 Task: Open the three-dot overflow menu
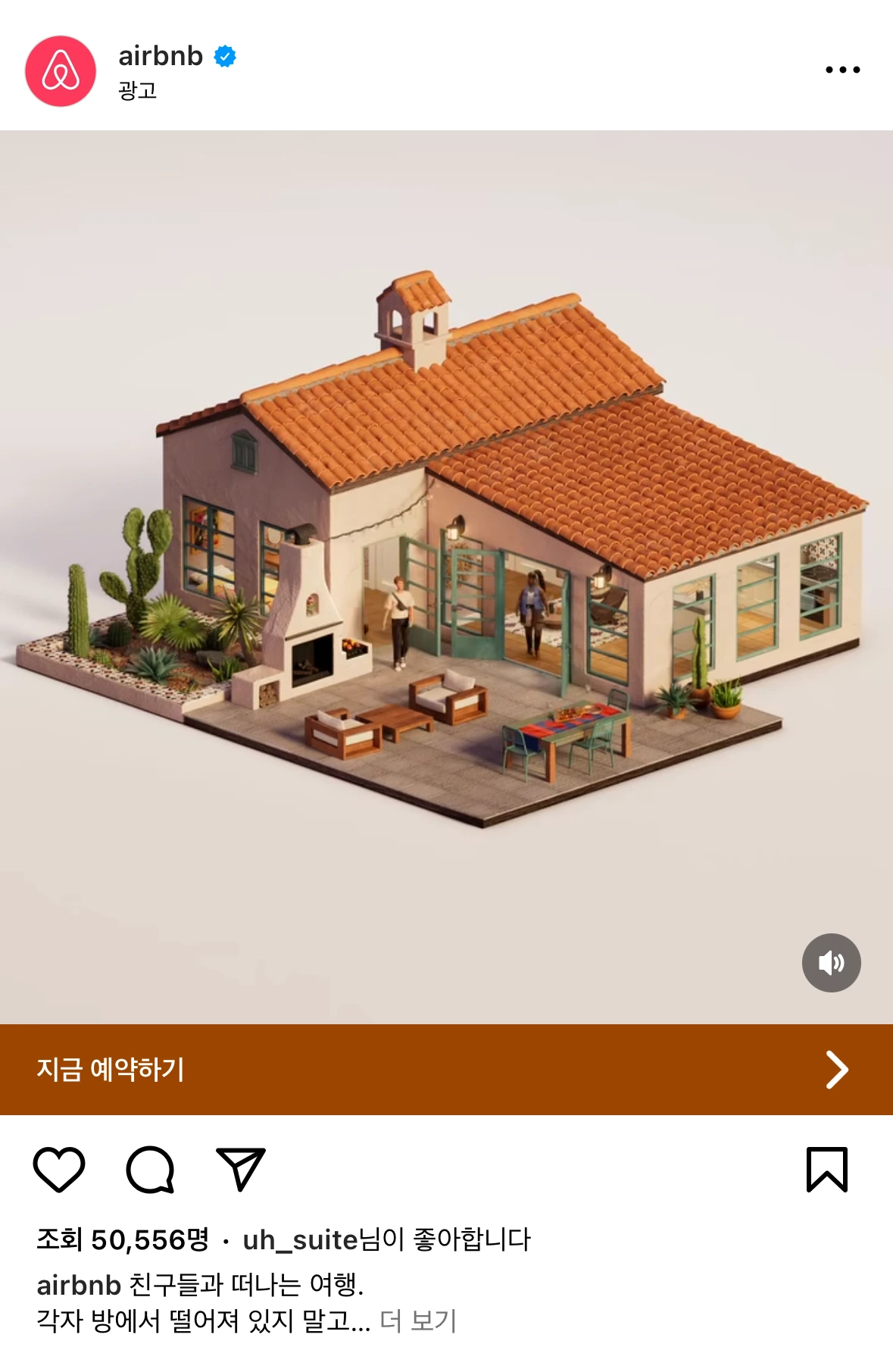click(842, 70)
